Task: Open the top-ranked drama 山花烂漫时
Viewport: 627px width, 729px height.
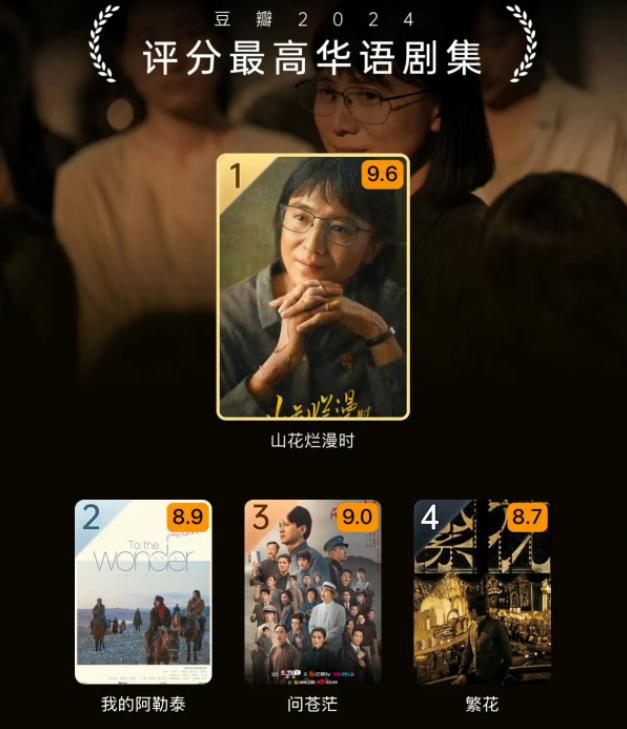Action: pyautogui.click(x=313, y=287)
